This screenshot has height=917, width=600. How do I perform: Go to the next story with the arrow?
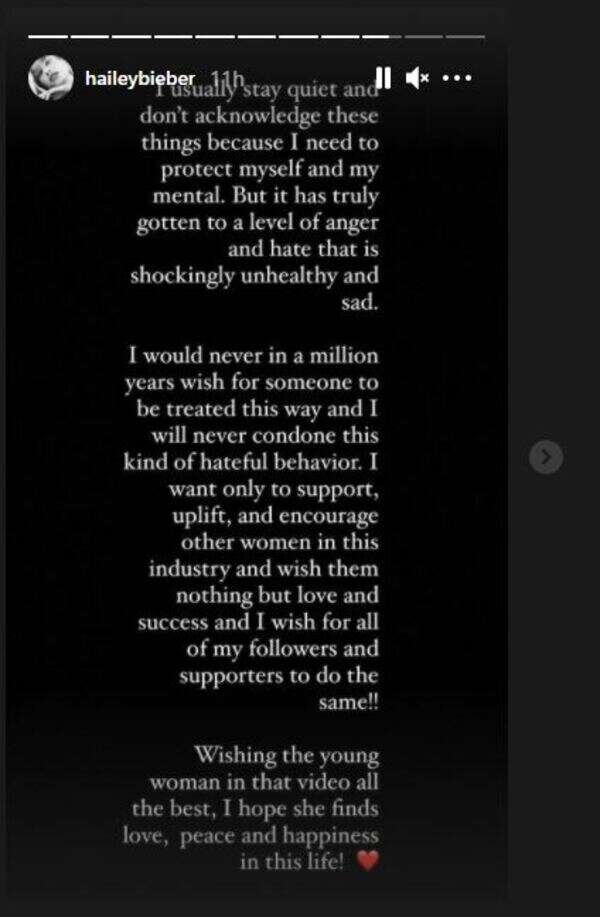(x=545, y=457)
